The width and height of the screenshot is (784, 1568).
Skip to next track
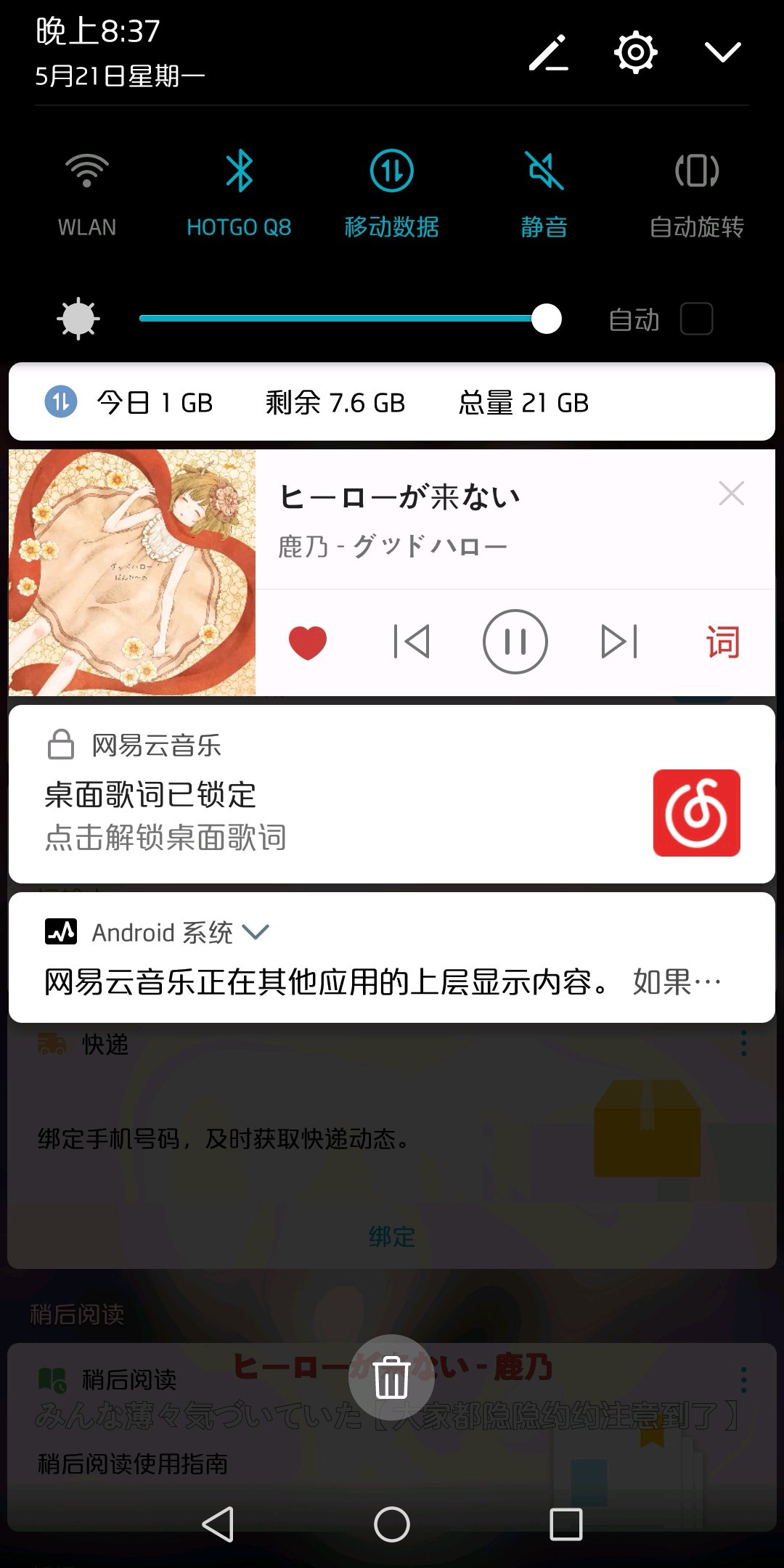(619, 642)
